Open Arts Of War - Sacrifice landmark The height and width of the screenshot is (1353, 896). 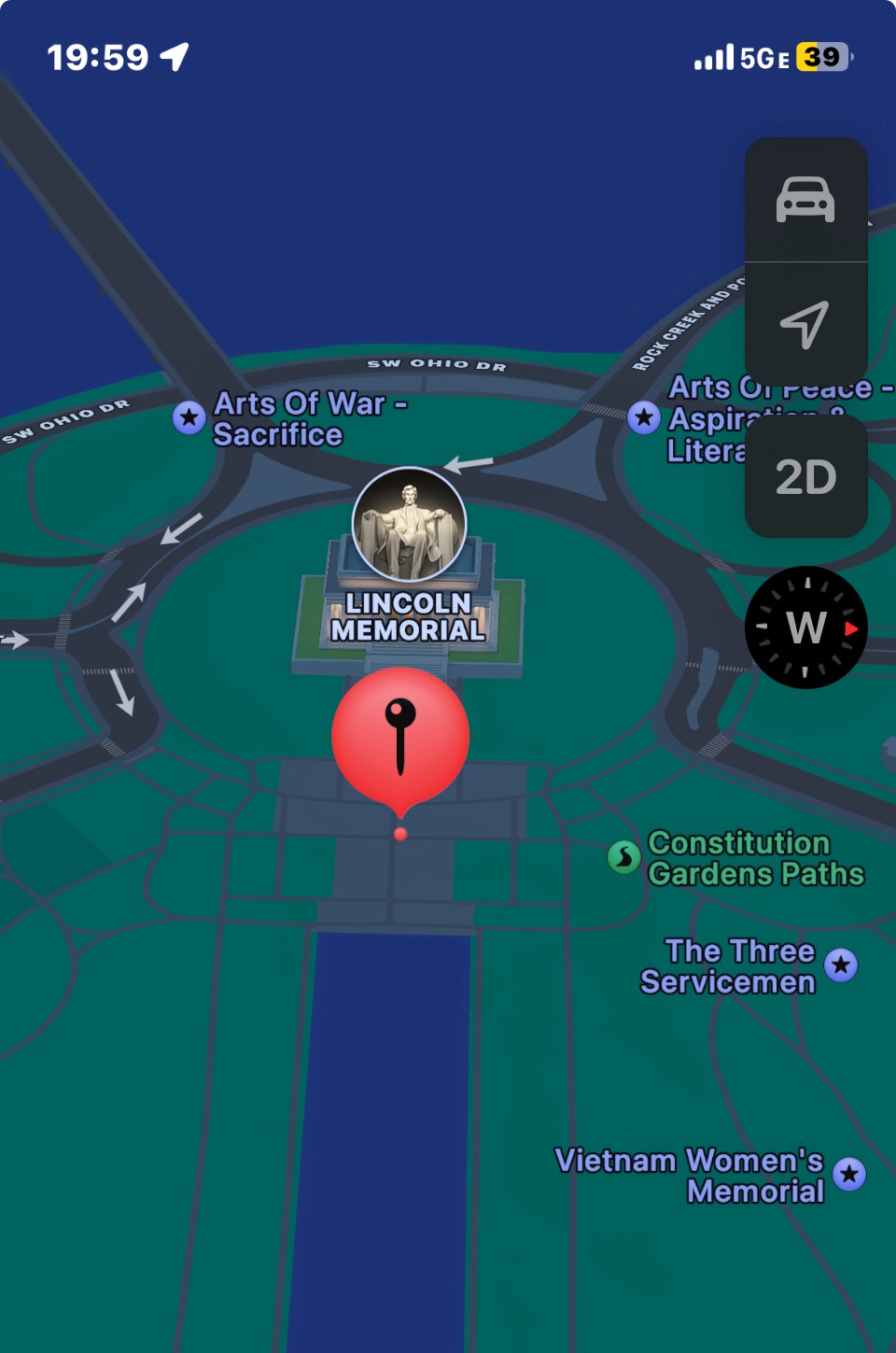click(x=189, y=417)
